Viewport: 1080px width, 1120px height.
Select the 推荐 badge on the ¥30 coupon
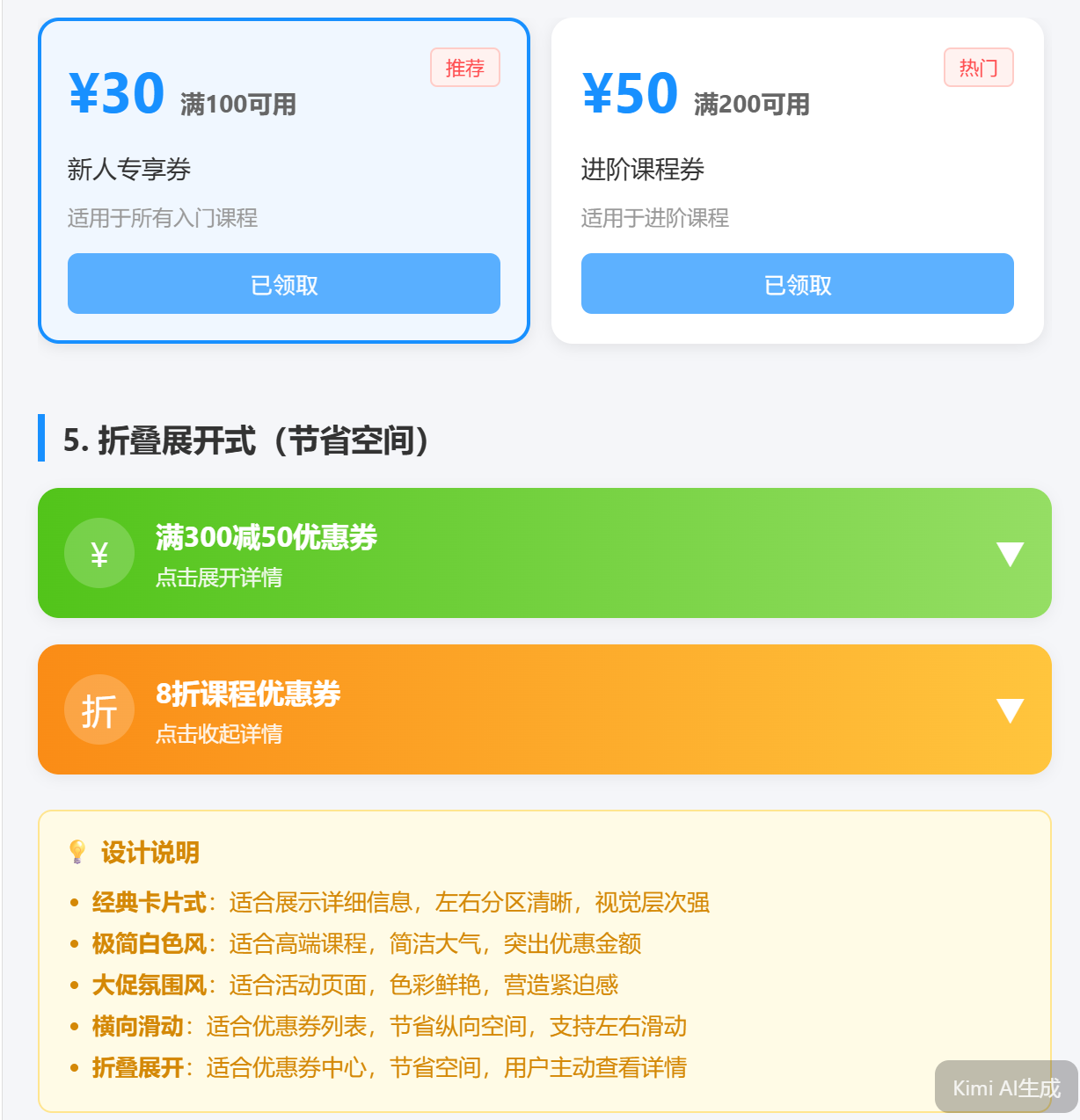tap(464, 67)
